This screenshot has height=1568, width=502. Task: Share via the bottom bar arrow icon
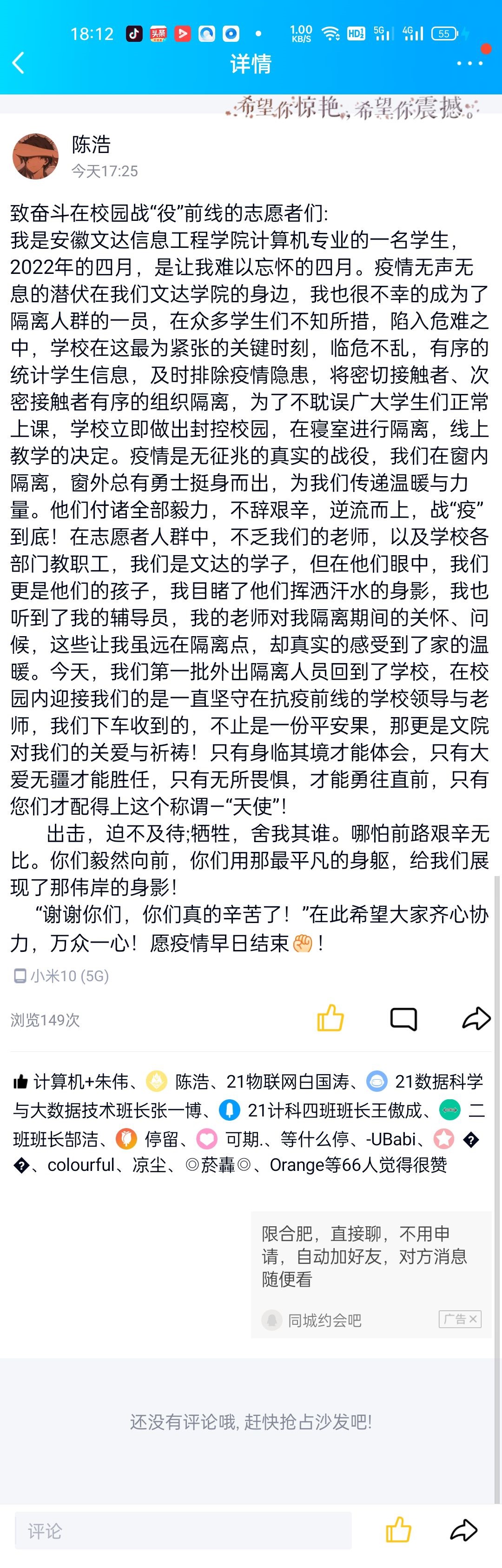(x=464, y=1530)
